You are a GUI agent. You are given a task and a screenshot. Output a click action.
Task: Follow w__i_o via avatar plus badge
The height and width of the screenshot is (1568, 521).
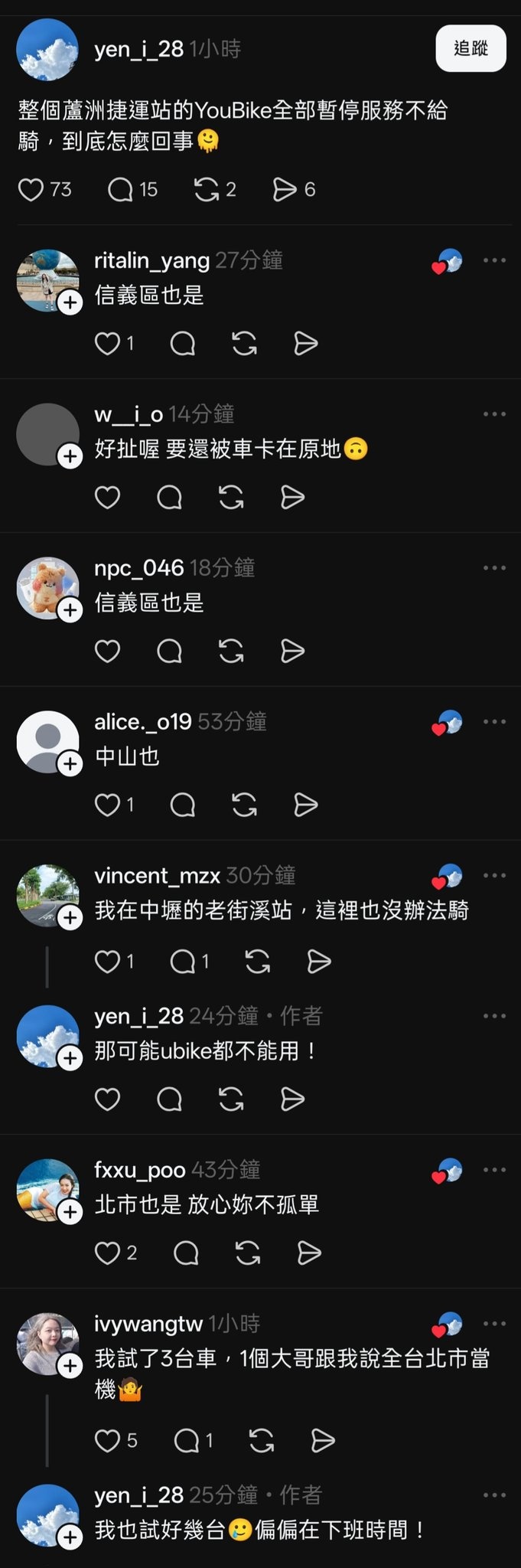tap(70, 456)
